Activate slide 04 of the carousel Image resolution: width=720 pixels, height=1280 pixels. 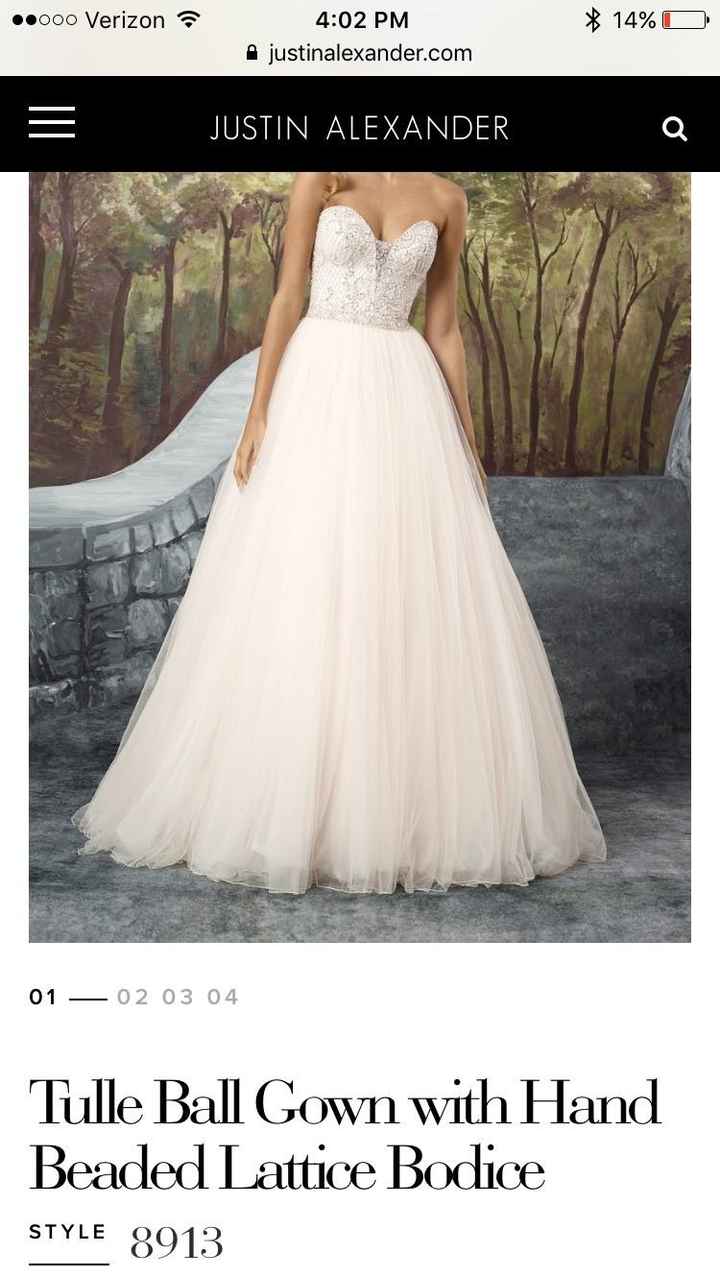tap(222, 996)
